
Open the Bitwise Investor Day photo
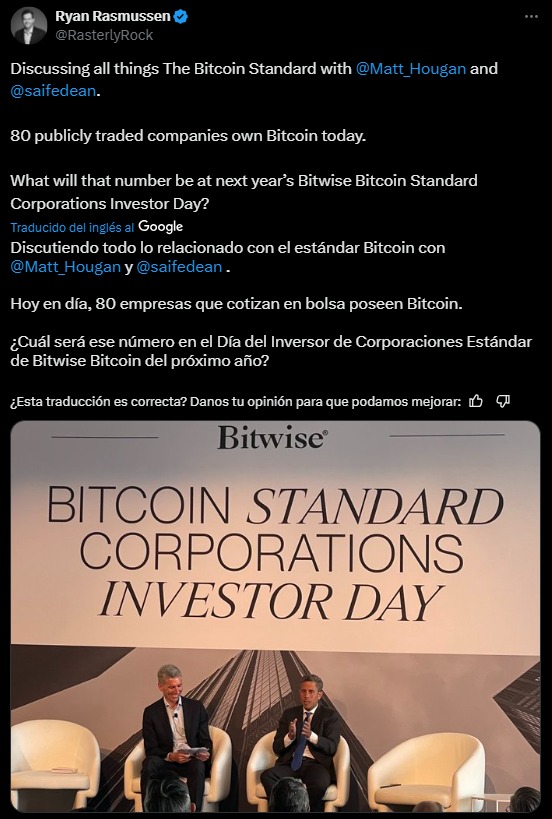[275, 616]
